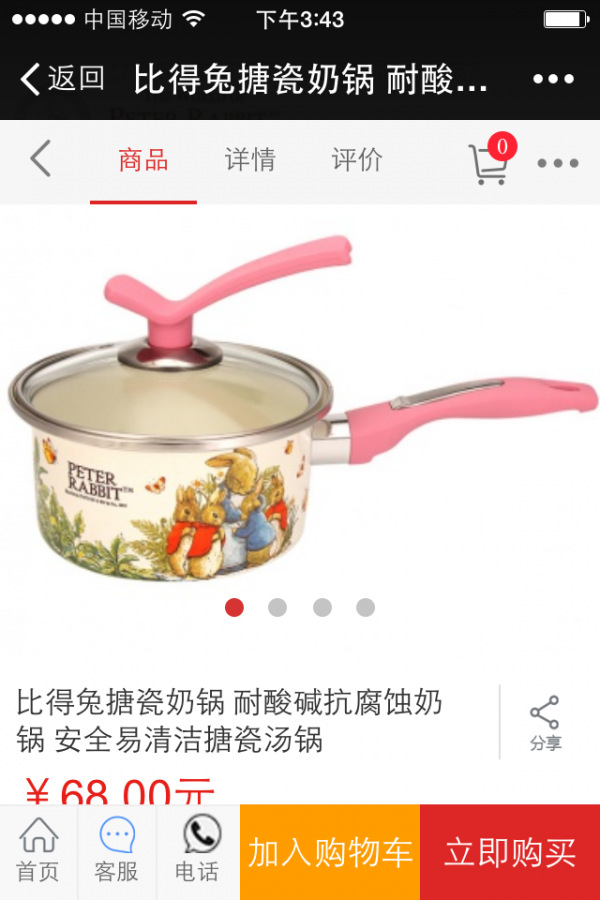The width and height of the screenshot is (600, 900).
Task: Select the 商品 tab
Action: tap(143, 160)
